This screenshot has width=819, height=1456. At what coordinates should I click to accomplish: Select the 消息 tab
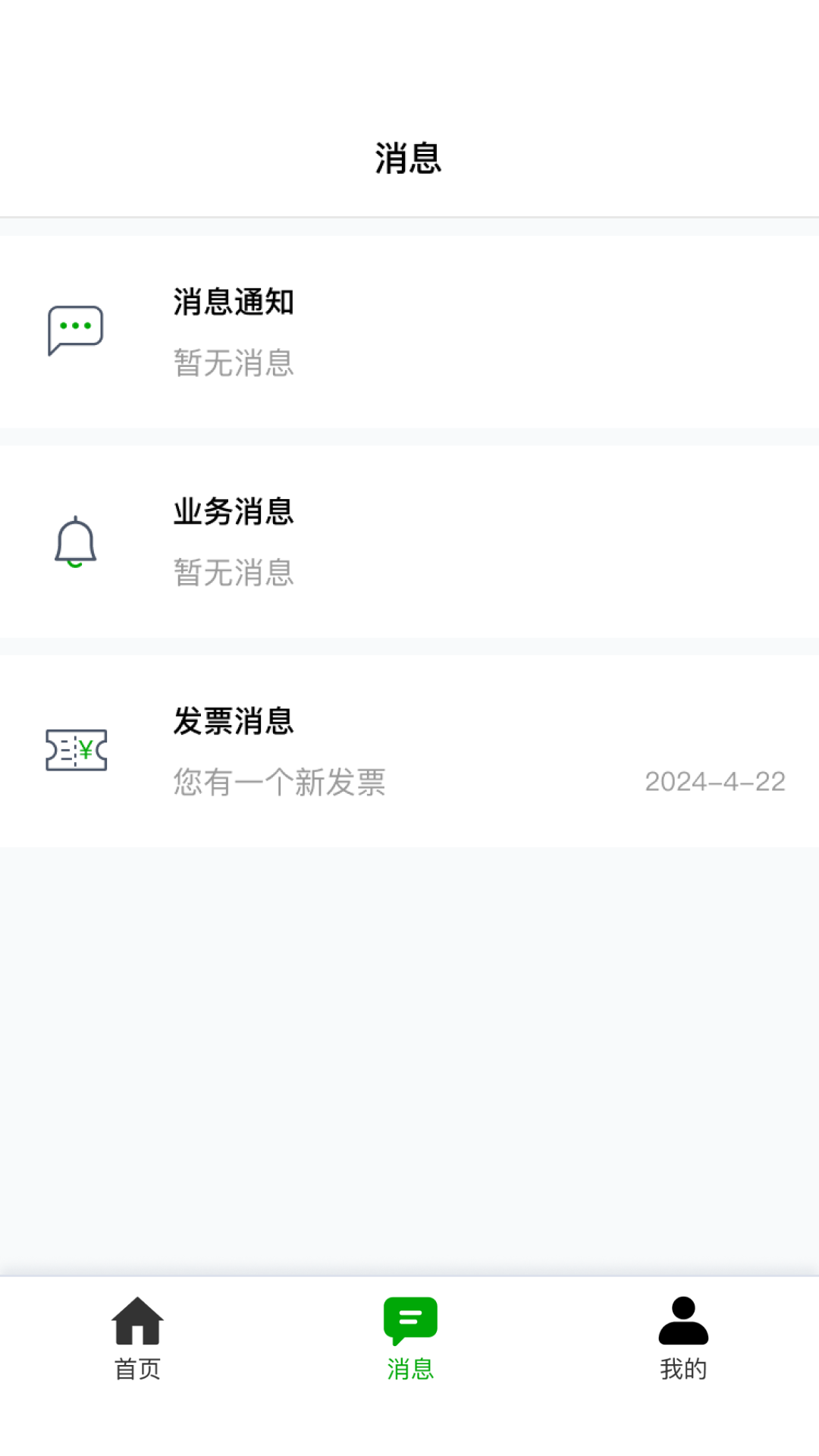coord(410,1338)
